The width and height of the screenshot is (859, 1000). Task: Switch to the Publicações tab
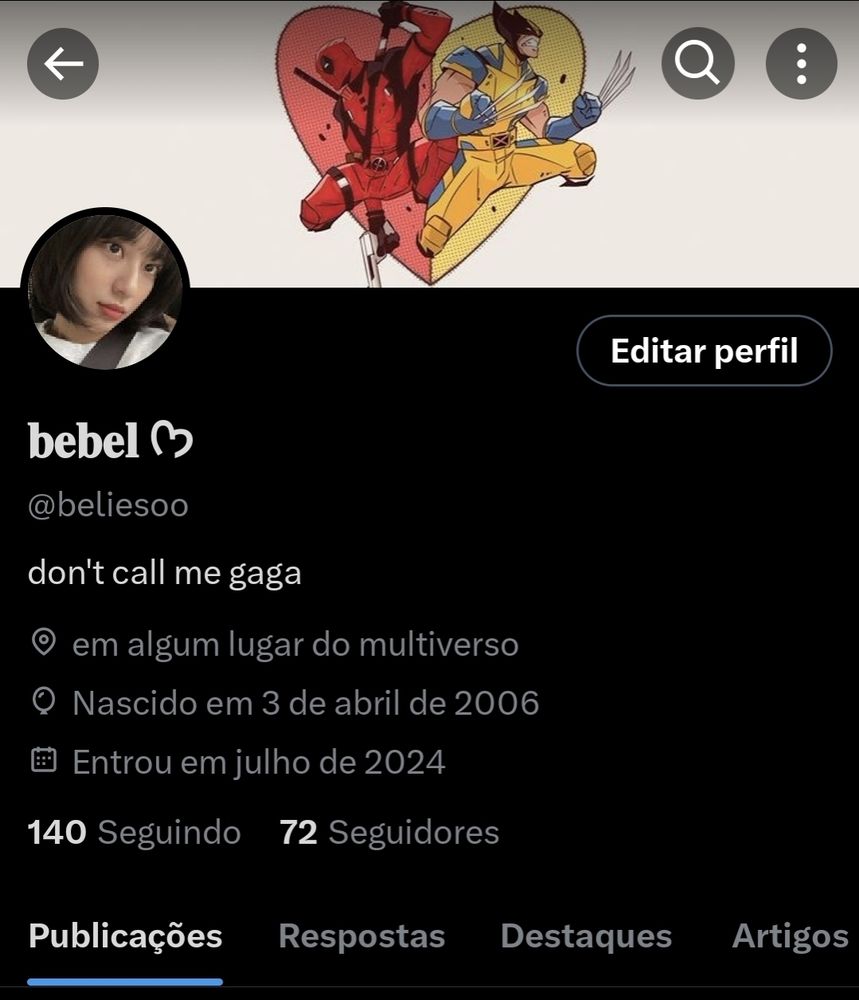[125, 937]
